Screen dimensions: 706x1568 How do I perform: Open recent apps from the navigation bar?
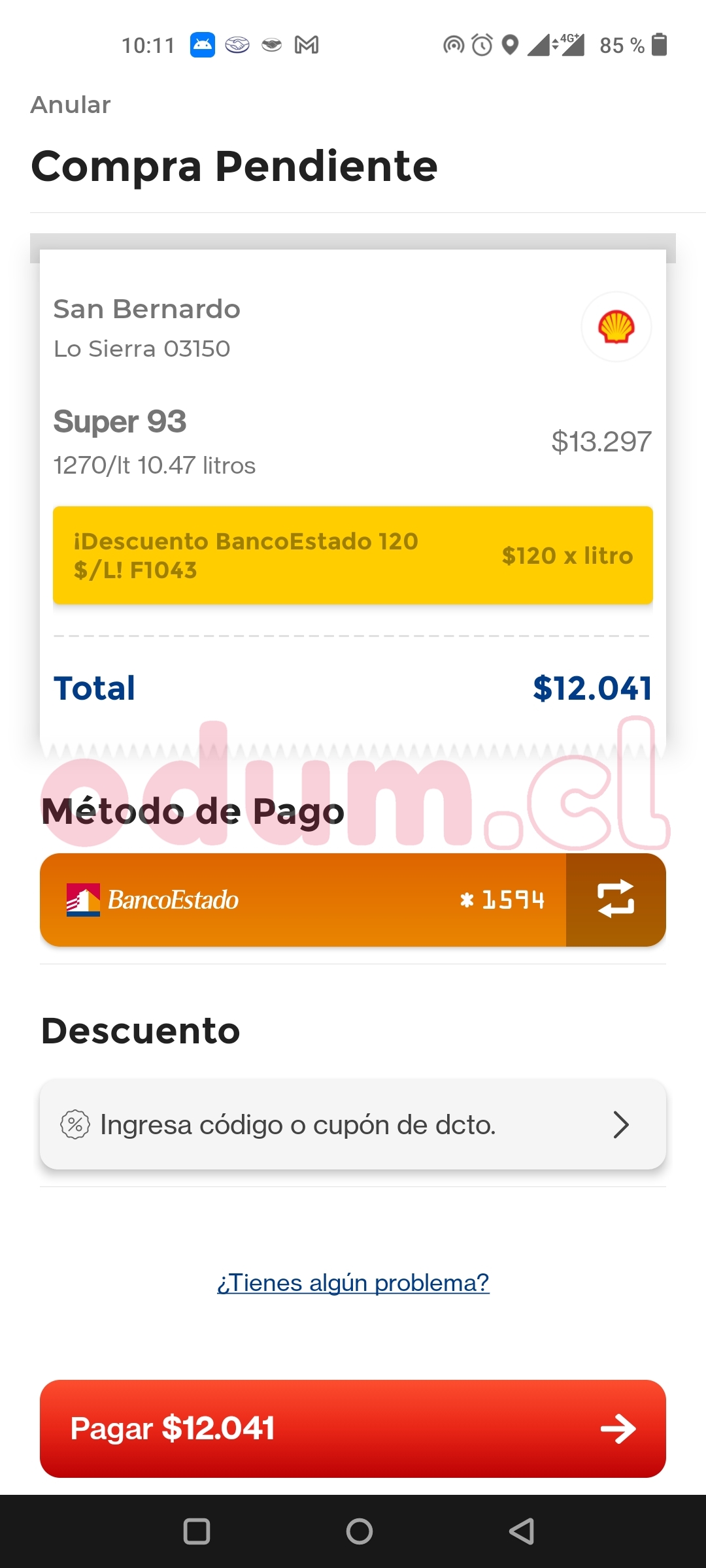197,1531
